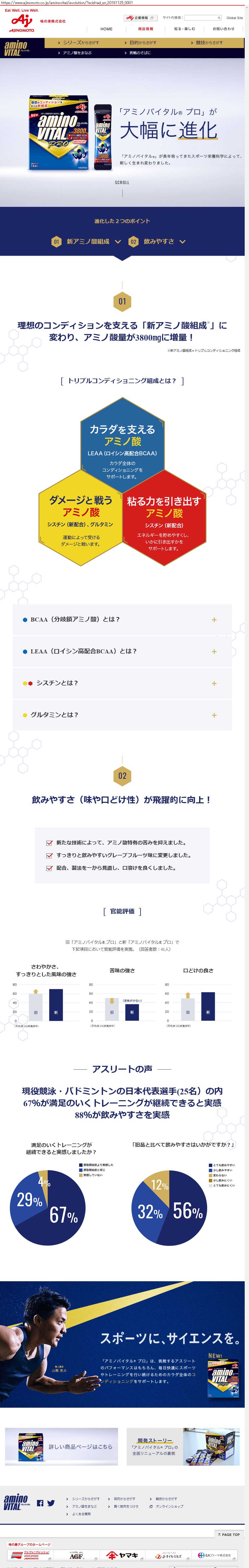Expand the BCAA（分岐鎖アミノ酸）とは？ section
The image size is (249, 1568).
122,620
